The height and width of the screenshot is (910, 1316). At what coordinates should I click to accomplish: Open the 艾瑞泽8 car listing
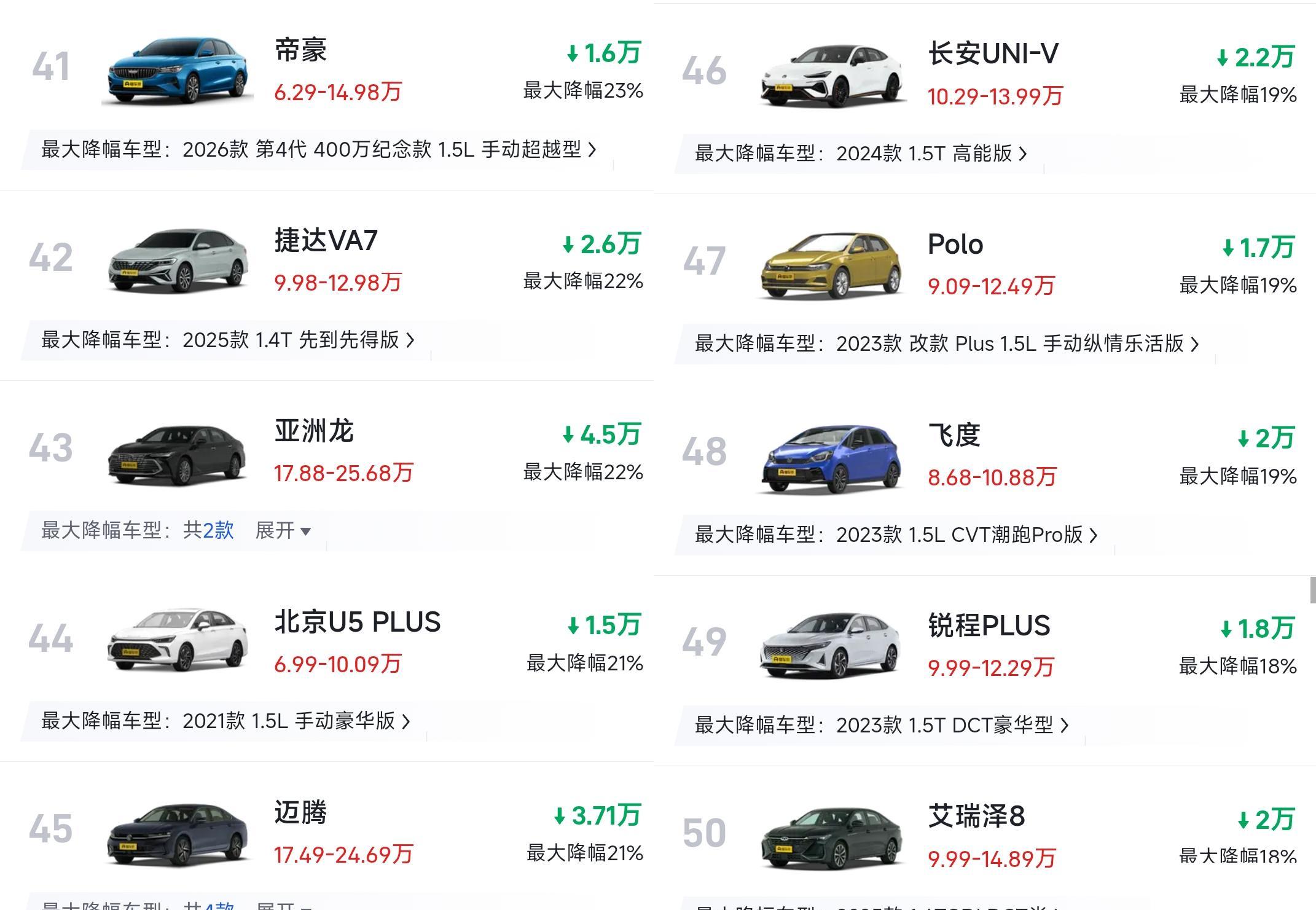[976, 817]
